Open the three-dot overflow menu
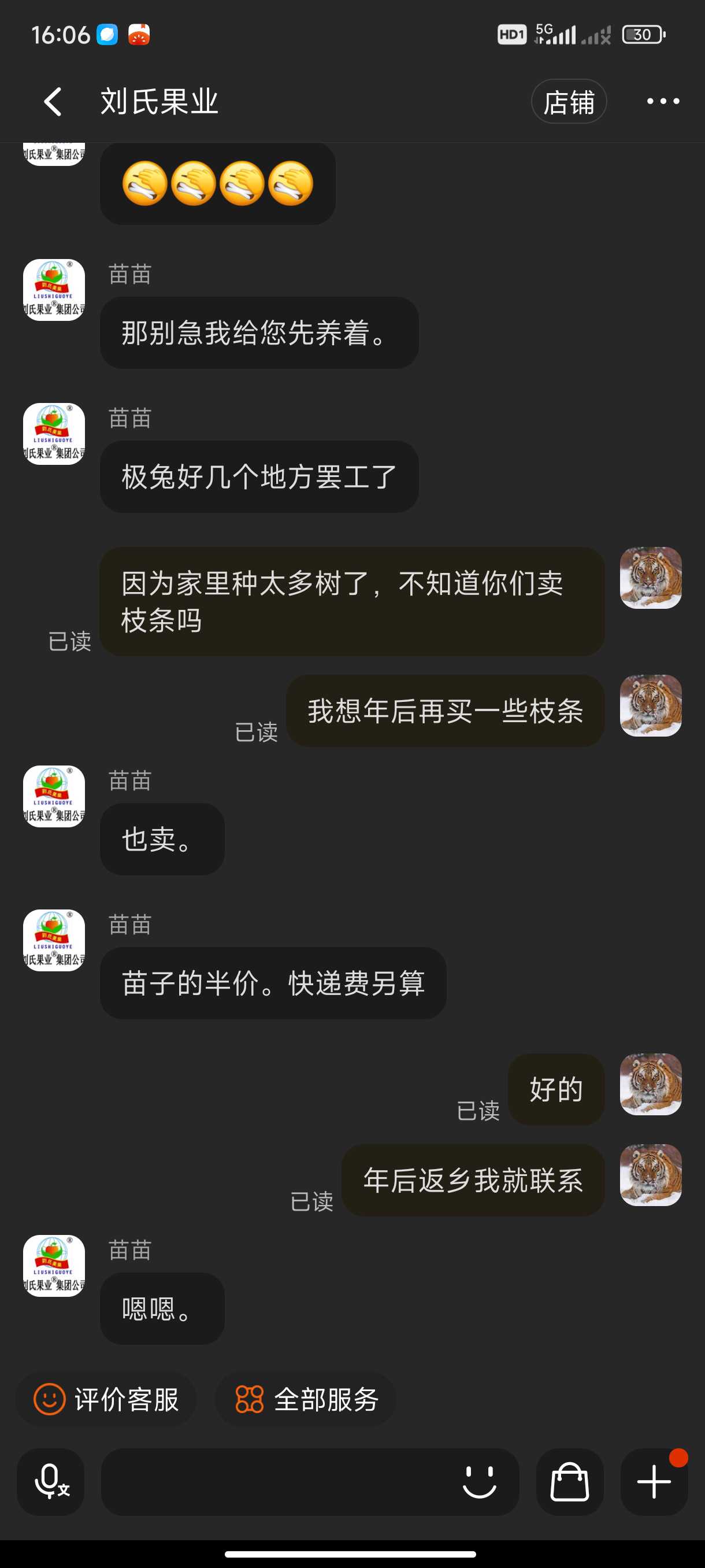Screen dimensions: 705x1568 tap(662, 101)
